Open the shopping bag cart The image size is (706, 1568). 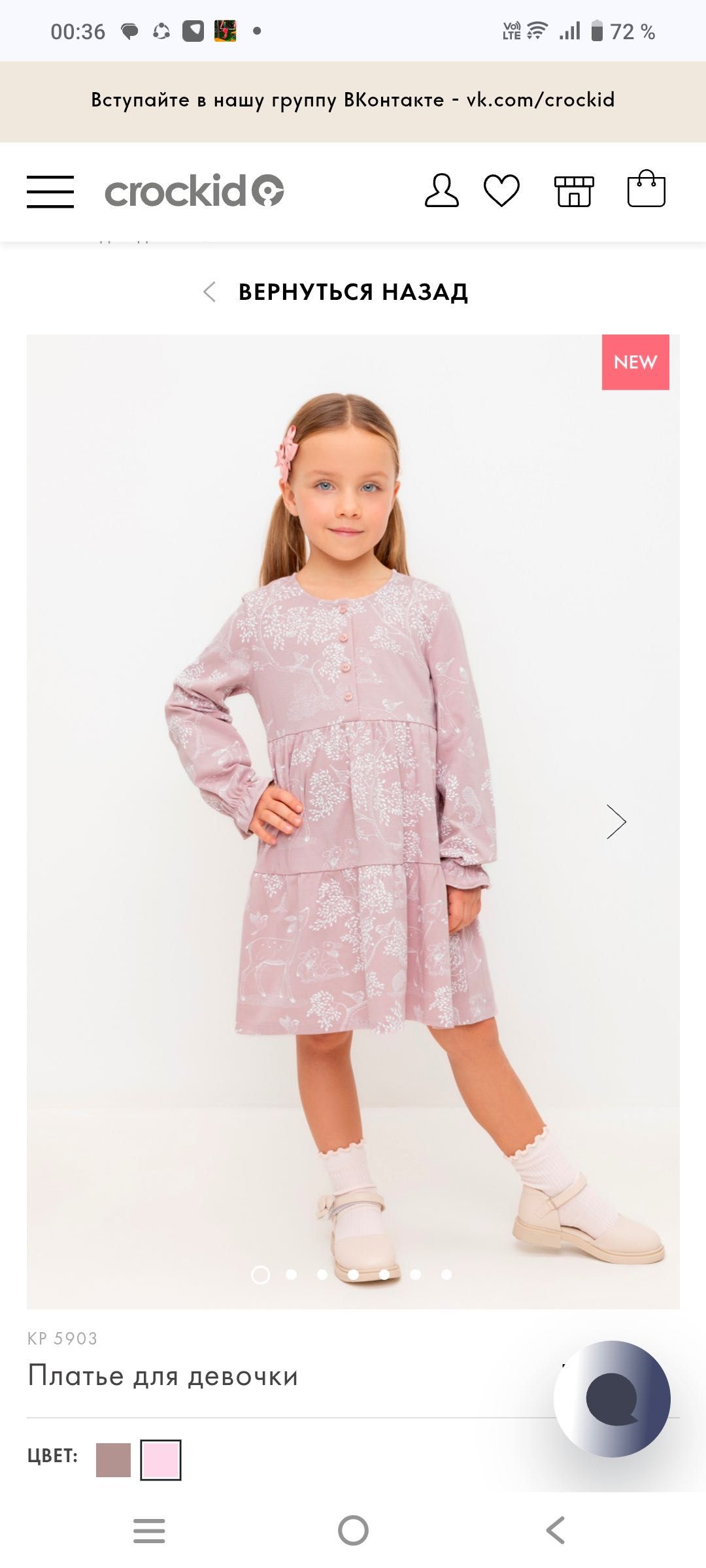pyautogui.click(x=646, y=189)
